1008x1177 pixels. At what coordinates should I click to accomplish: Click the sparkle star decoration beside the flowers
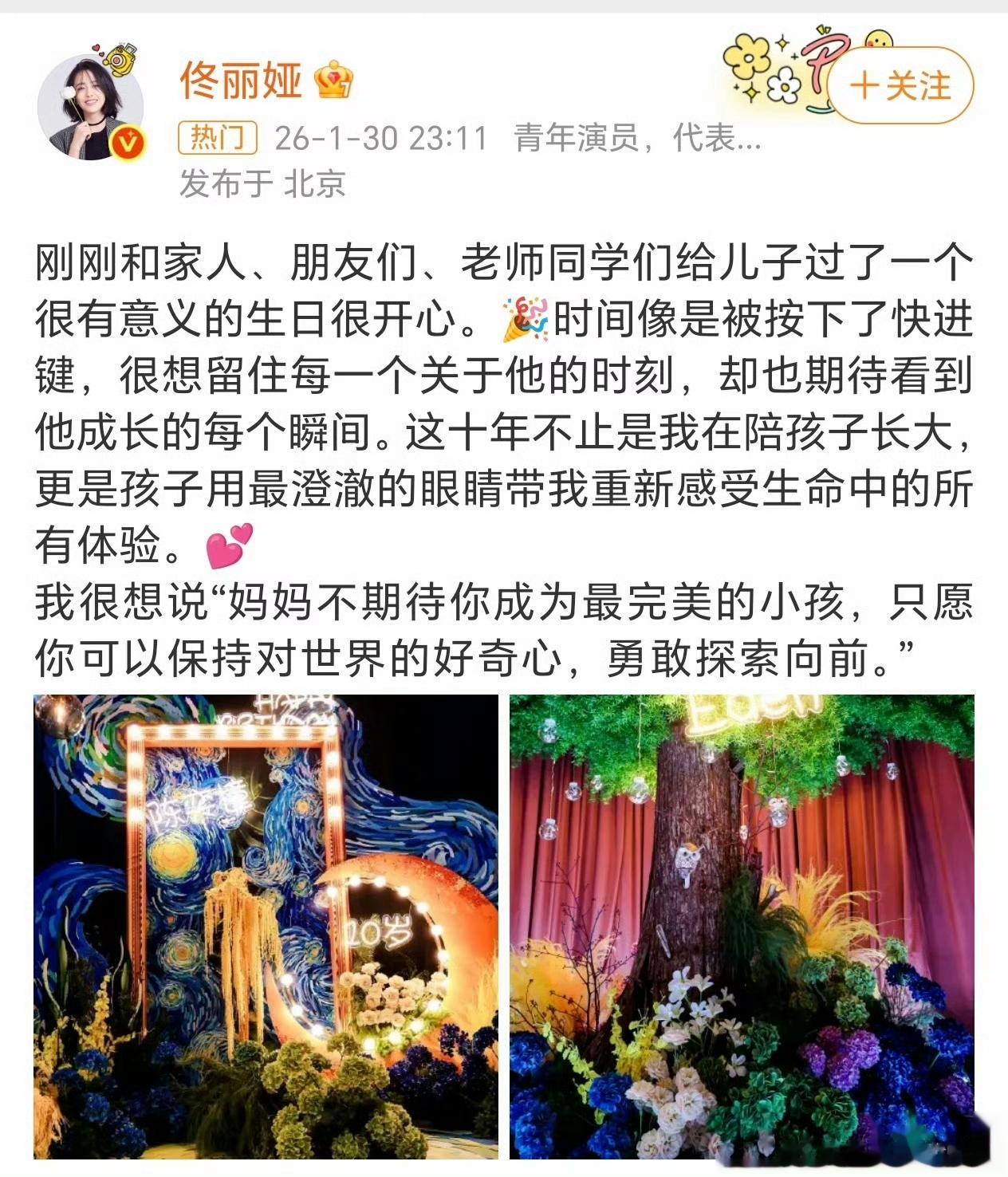(x=782, y=44)
